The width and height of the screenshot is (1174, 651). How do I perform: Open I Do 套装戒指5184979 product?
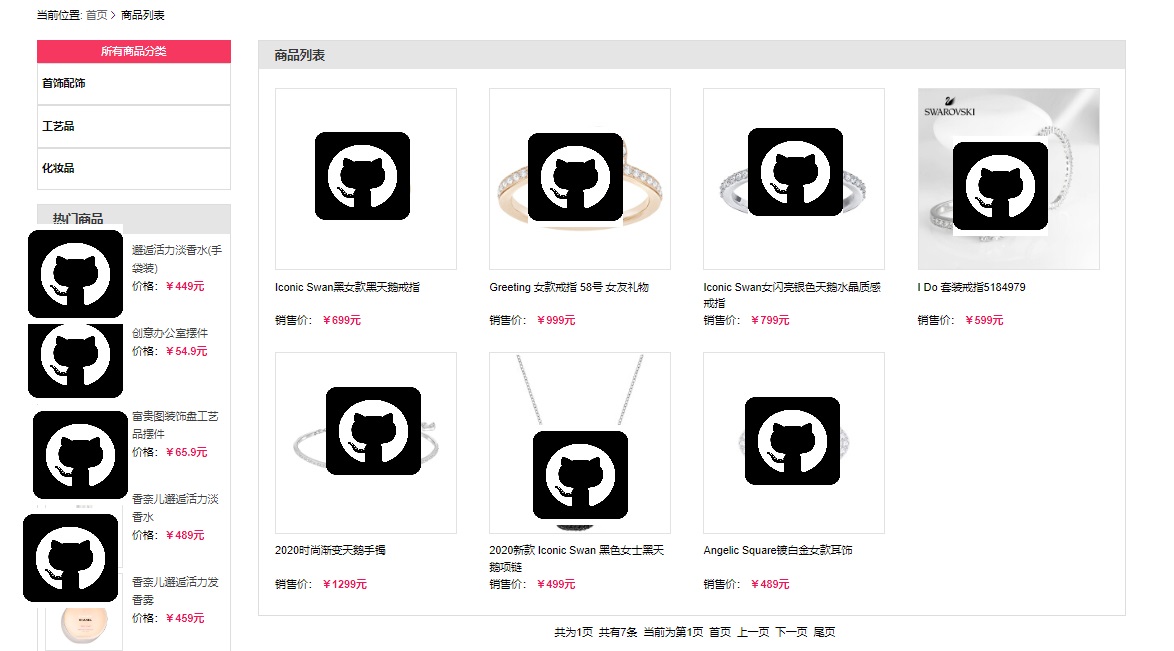[x=971, y=288]
